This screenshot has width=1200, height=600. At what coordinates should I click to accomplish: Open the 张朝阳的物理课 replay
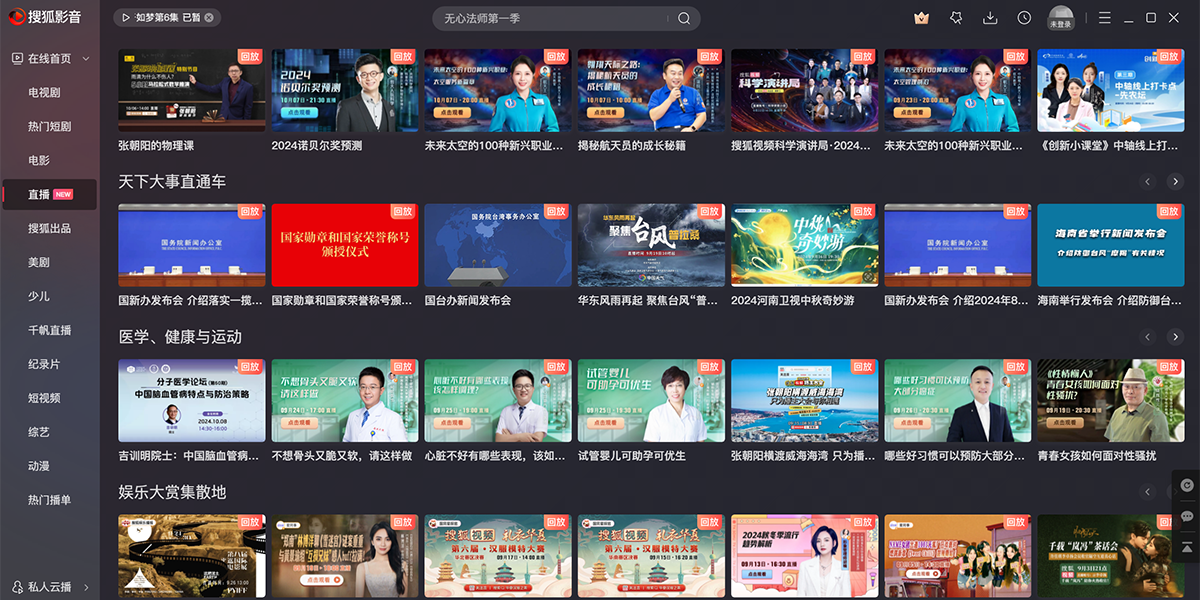point(192,91)
